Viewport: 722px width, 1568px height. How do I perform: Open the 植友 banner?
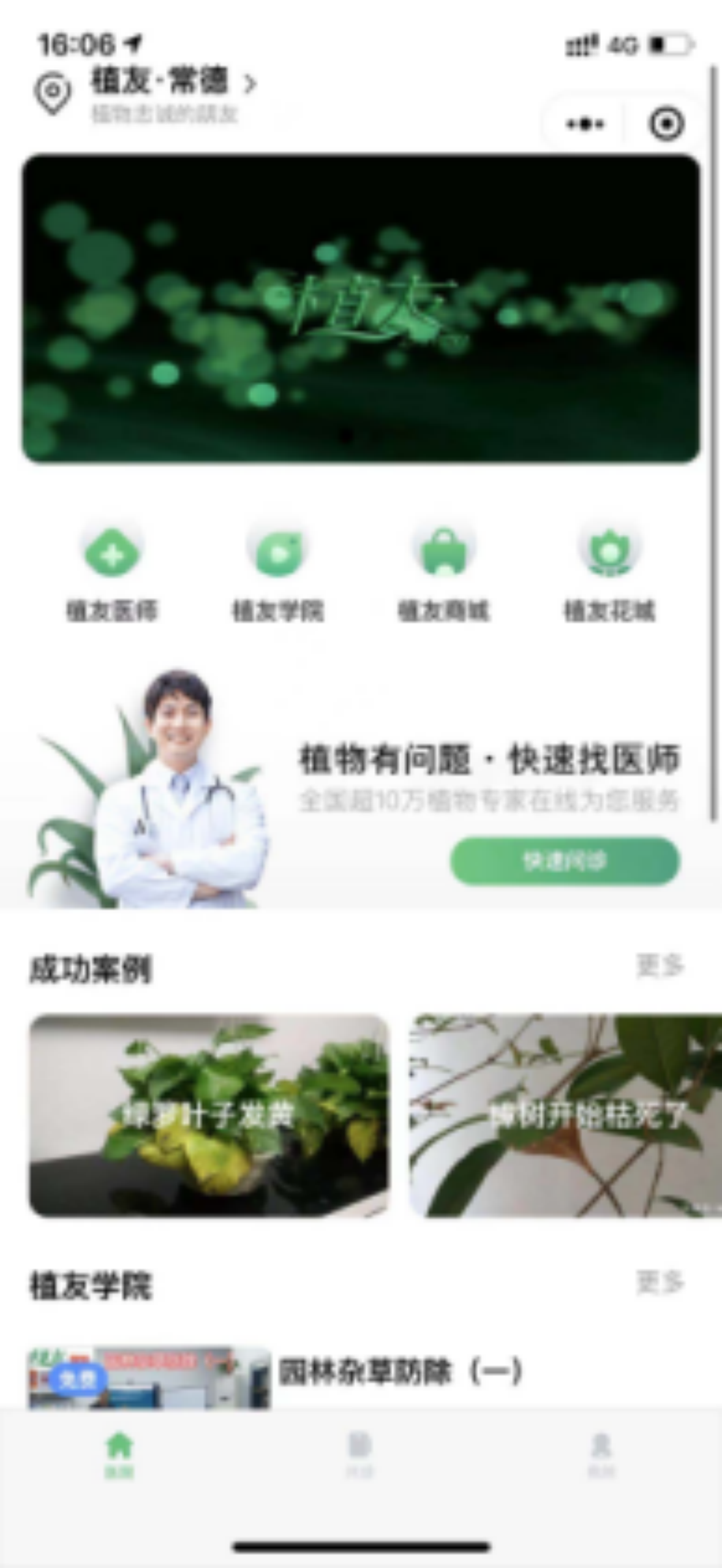pyautogui.click(x=361, y=309)
